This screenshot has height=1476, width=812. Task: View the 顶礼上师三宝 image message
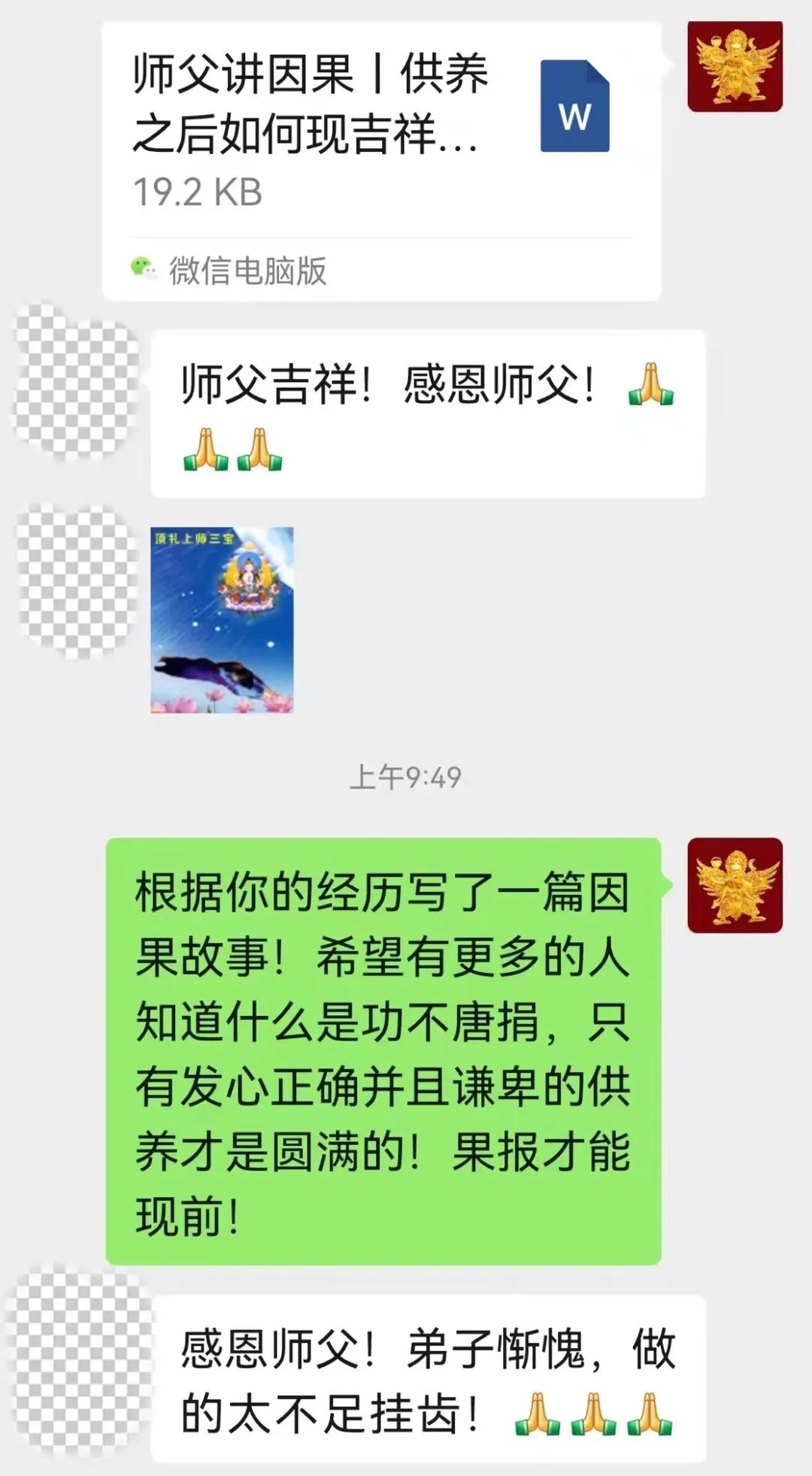point(222,620)
